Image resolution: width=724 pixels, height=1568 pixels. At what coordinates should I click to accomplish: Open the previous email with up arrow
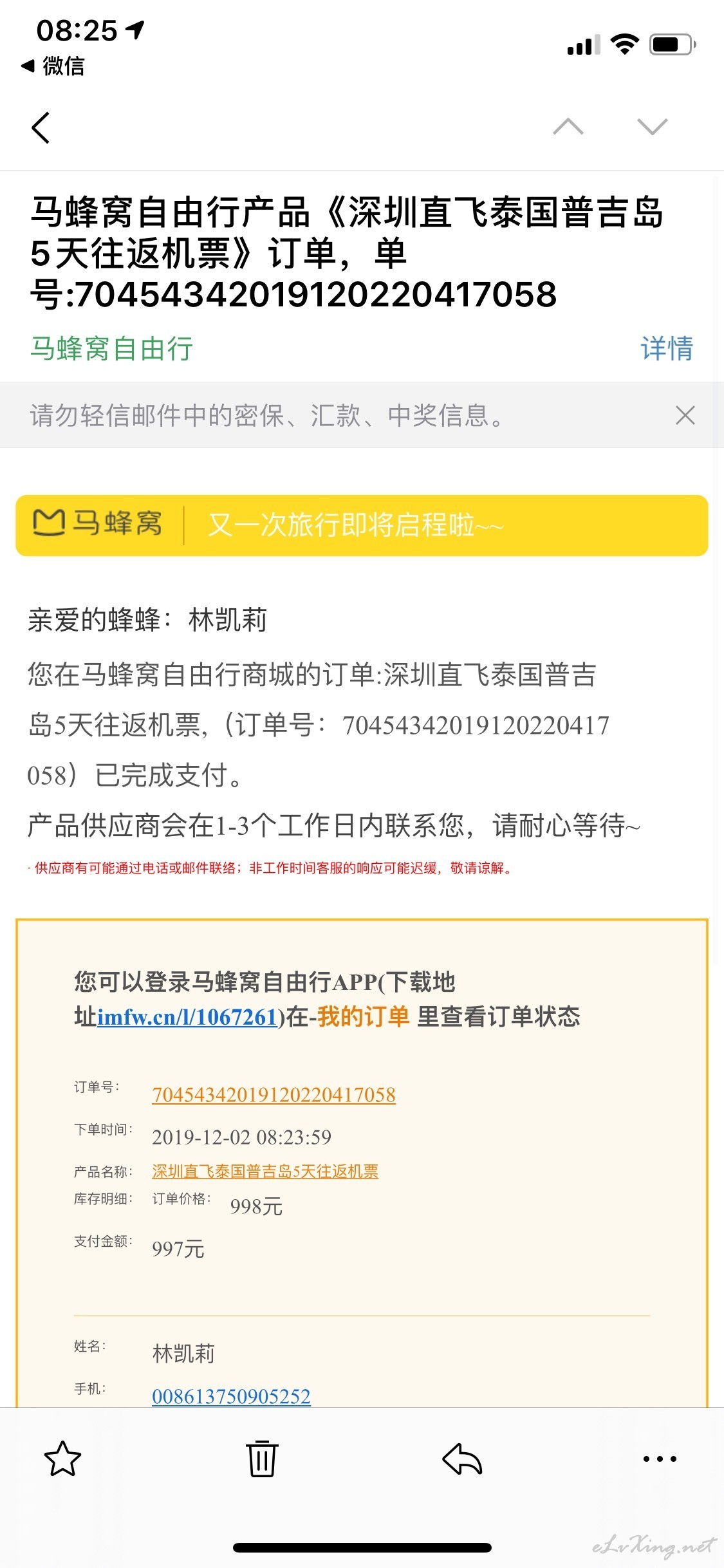point(568,126)
